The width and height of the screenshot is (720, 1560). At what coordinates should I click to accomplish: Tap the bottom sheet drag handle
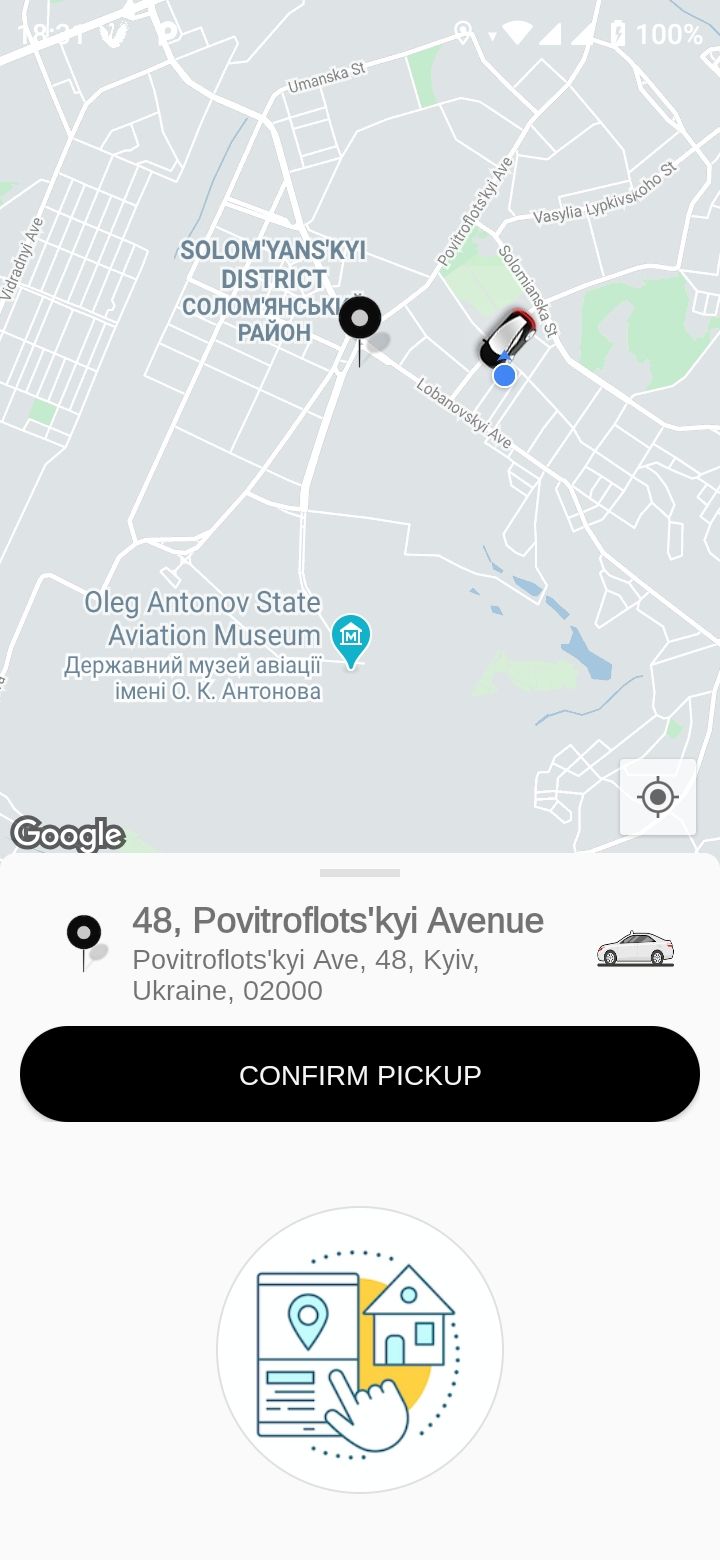[x=360, y=873]
